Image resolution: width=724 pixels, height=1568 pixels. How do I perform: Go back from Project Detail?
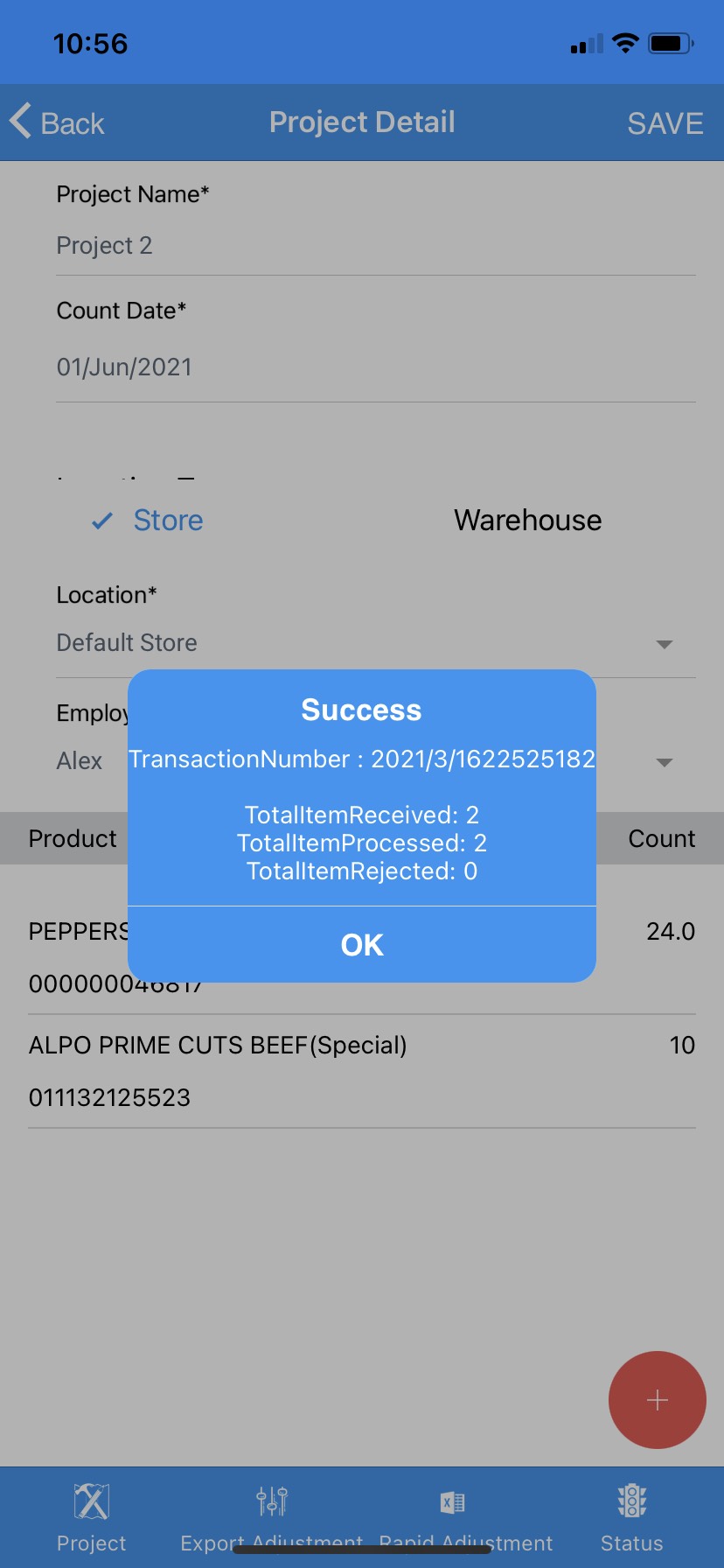coord(58,122)
